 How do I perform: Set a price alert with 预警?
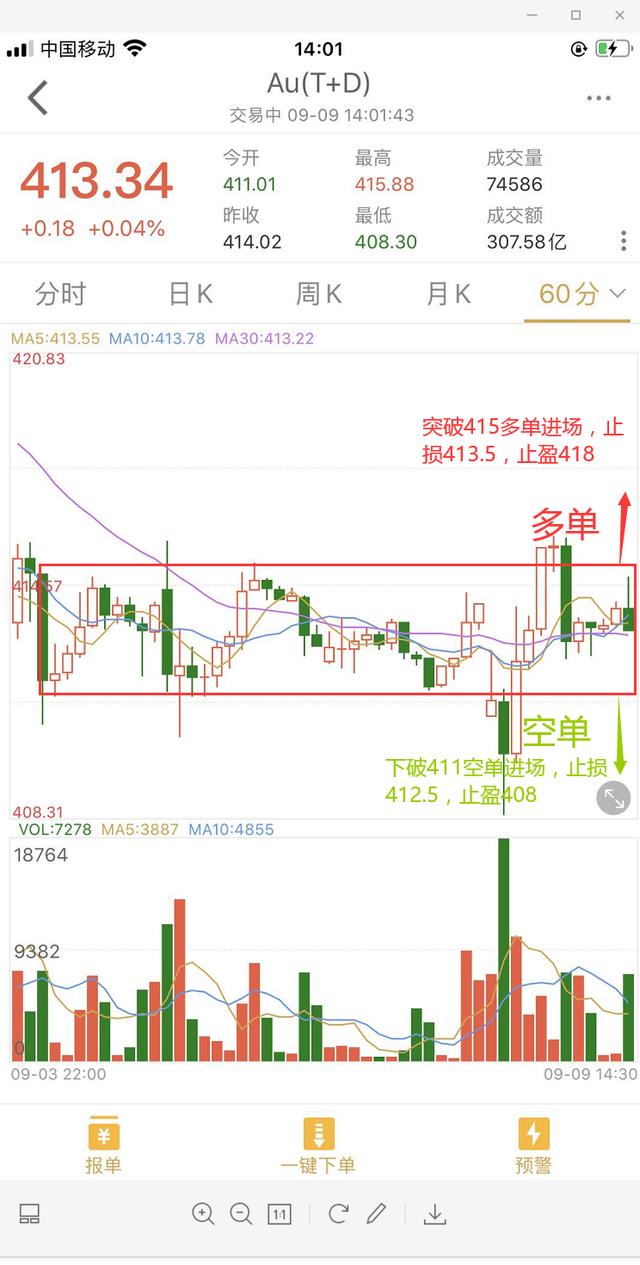(533, 1146)
